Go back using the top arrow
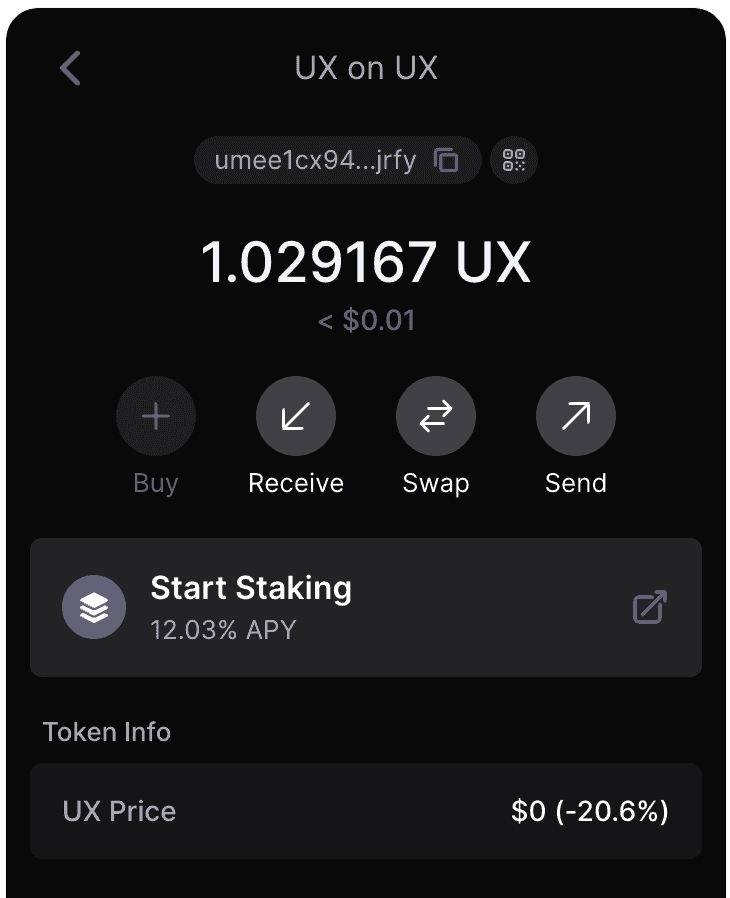The image size is (730, 898). pyautogui.click(x=70, y=68)
